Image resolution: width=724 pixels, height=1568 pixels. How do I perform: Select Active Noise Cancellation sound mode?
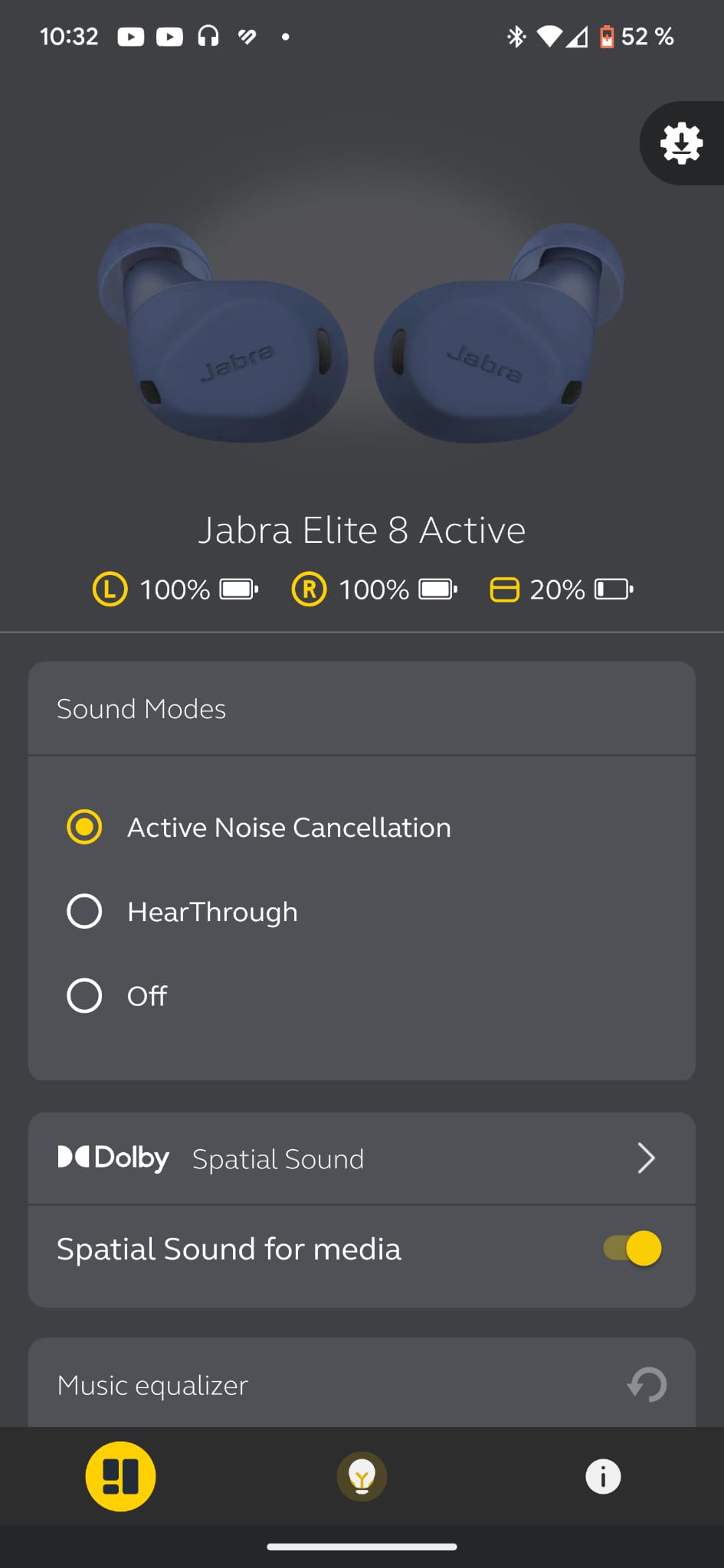coord(84,827)
